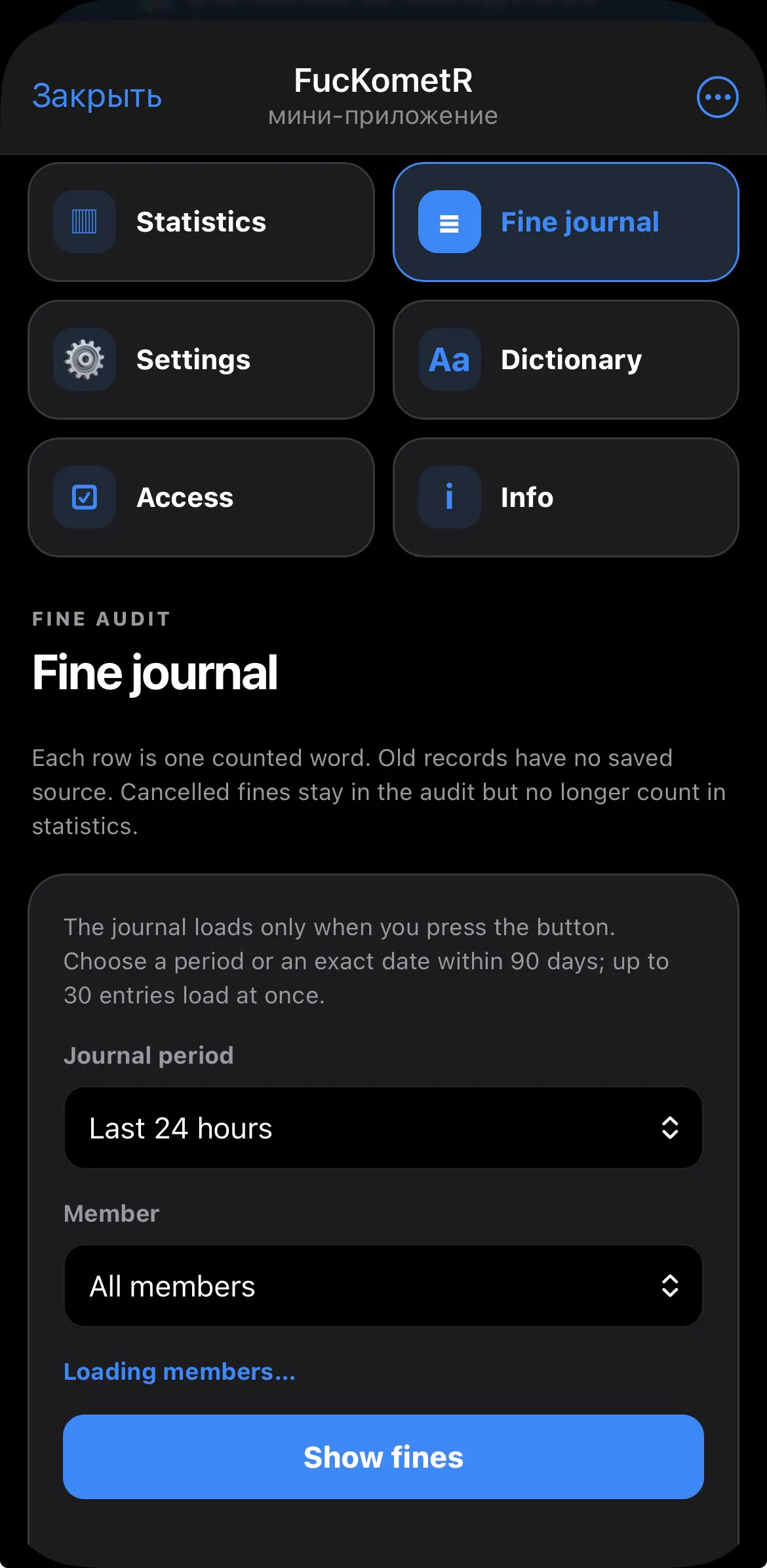
Task: Go to the Dictionary section
Action: (x=566, y=359)
